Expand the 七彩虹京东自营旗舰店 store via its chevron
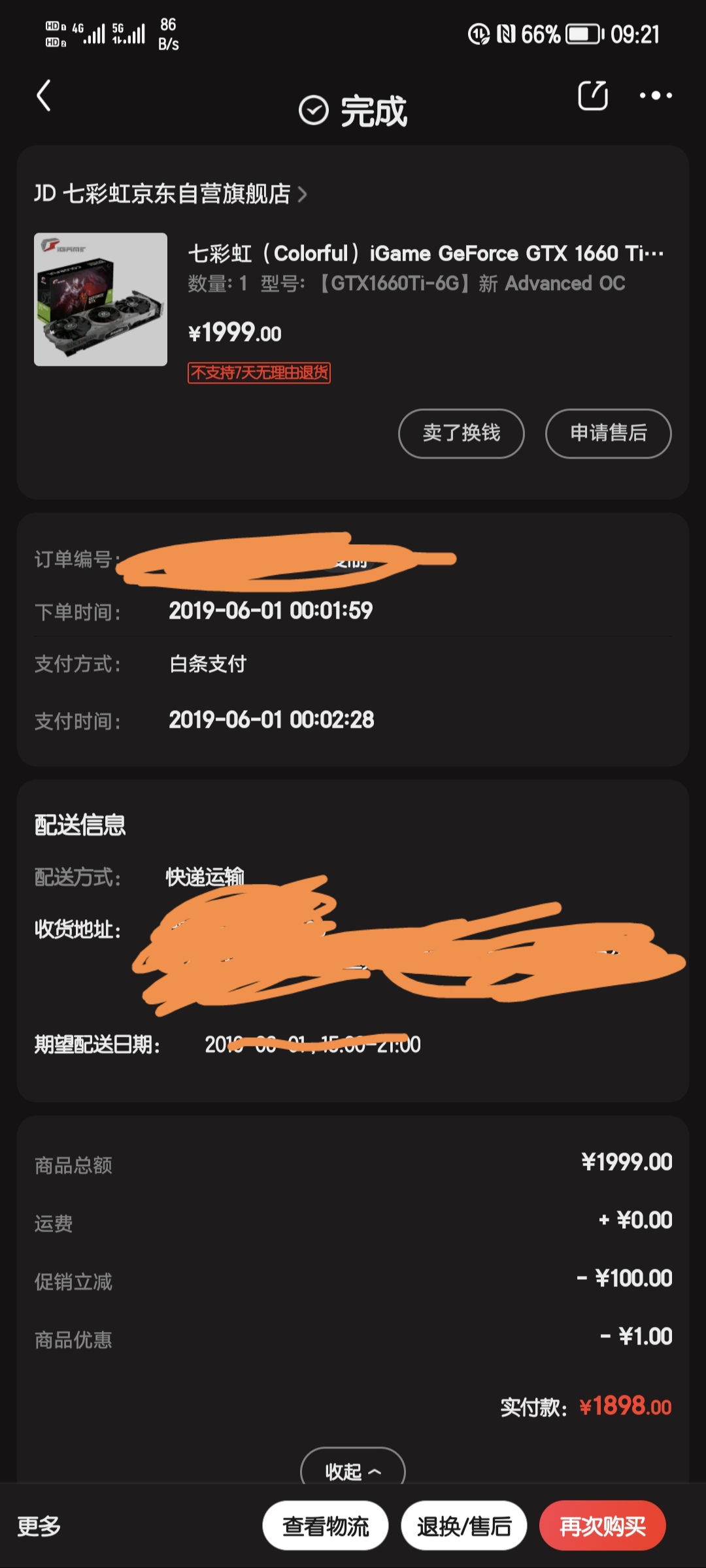Screen dimensions: 706x1568 (x=303, y=195)
